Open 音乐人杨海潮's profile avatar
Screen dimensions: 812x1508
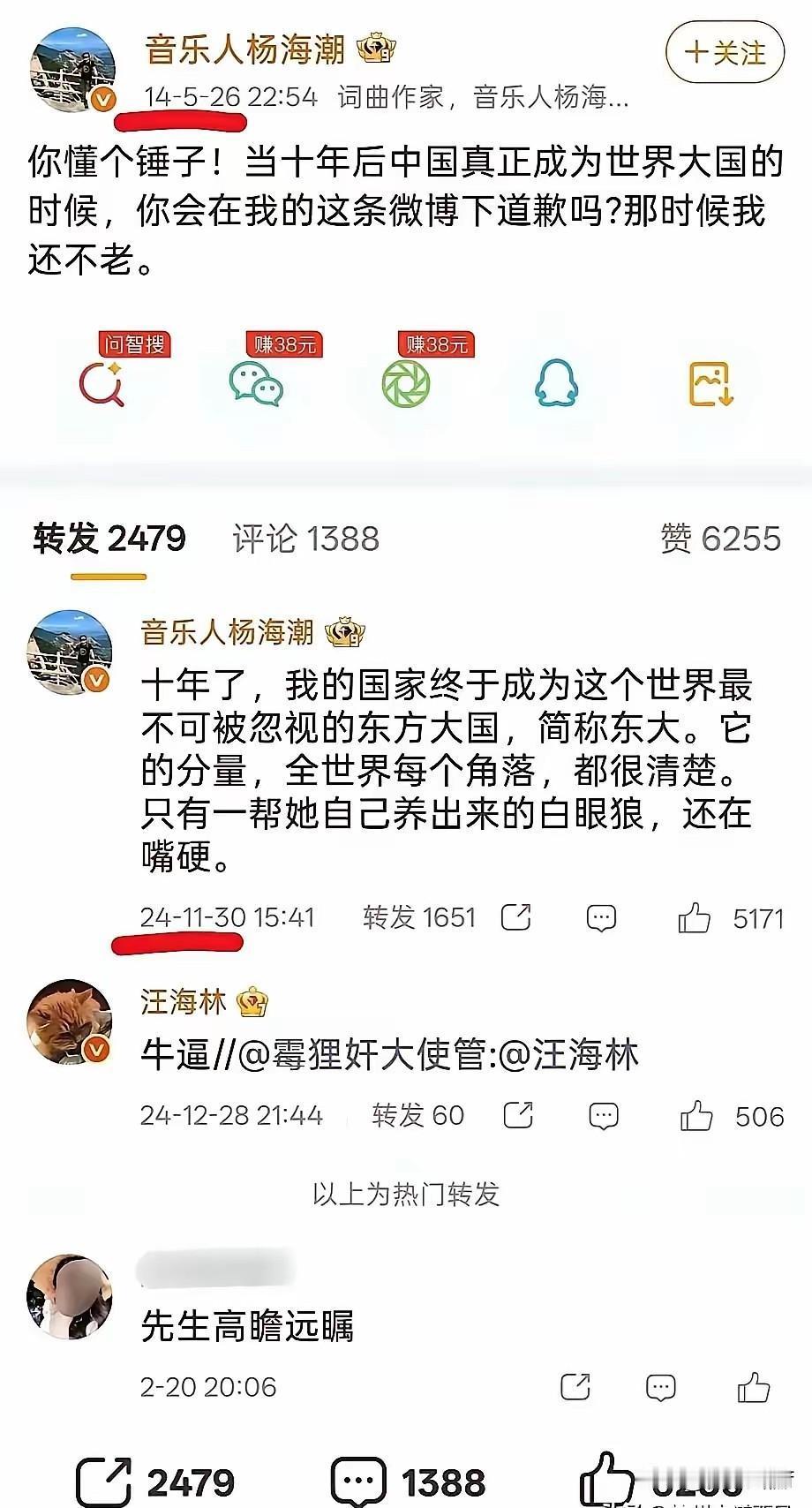tap(71, 66)
